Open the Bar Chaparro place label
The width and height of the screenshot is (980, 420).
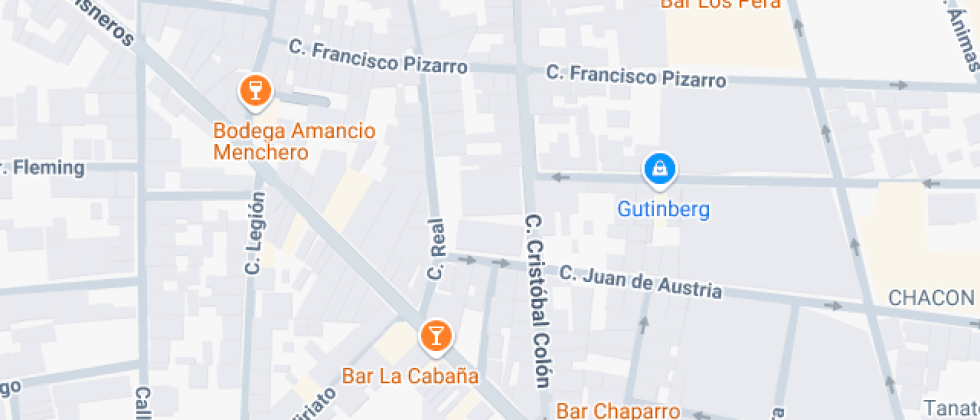[x=618, y=411]
